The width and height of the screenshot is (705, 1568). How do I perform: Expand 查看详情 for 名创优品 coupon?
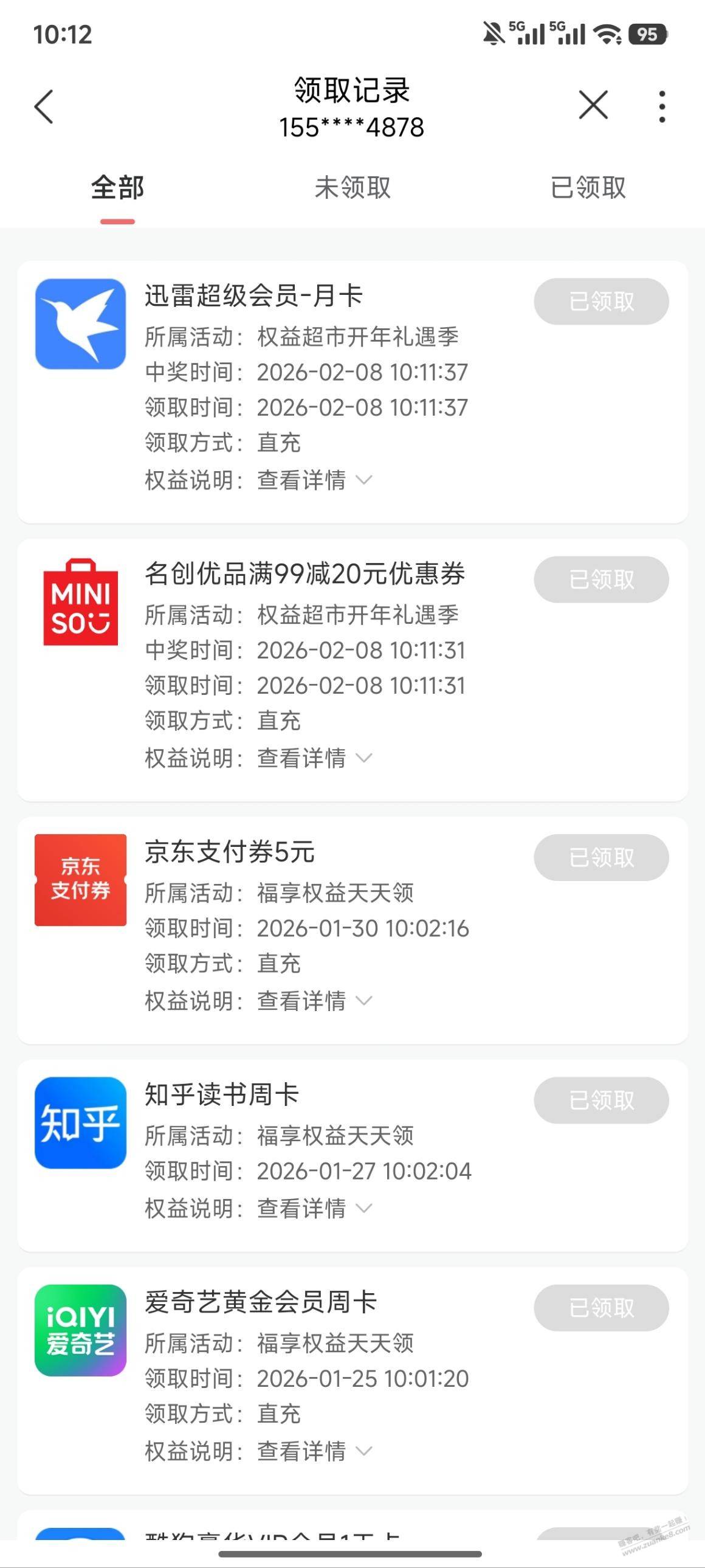(x=313, y=758)
